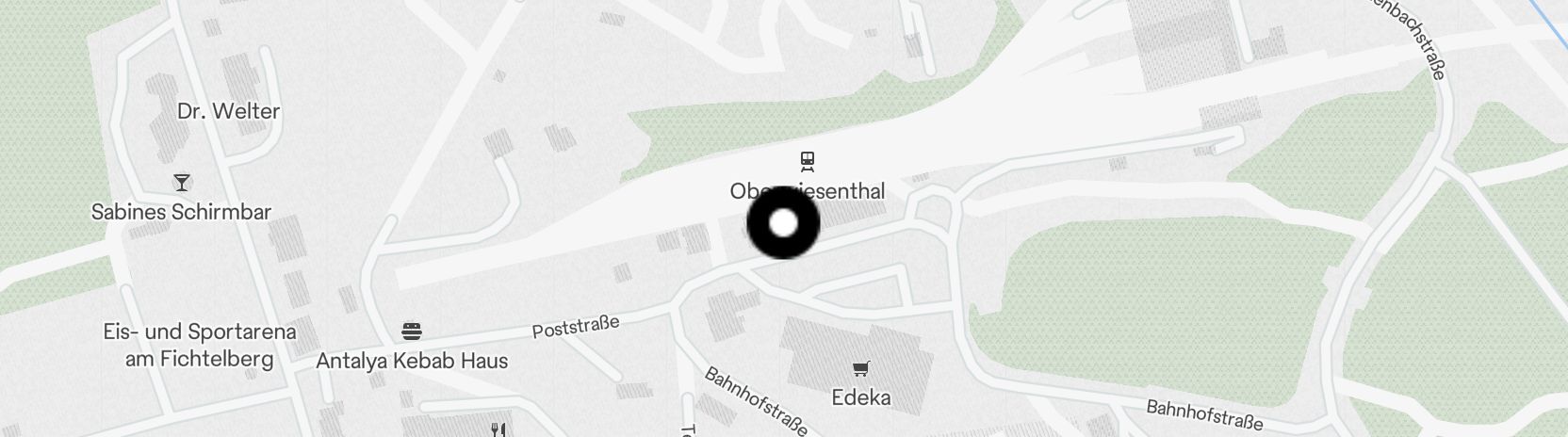Tap the Sabines Schirmbar bar marker

pyautogui.click(x=182, y=182)
